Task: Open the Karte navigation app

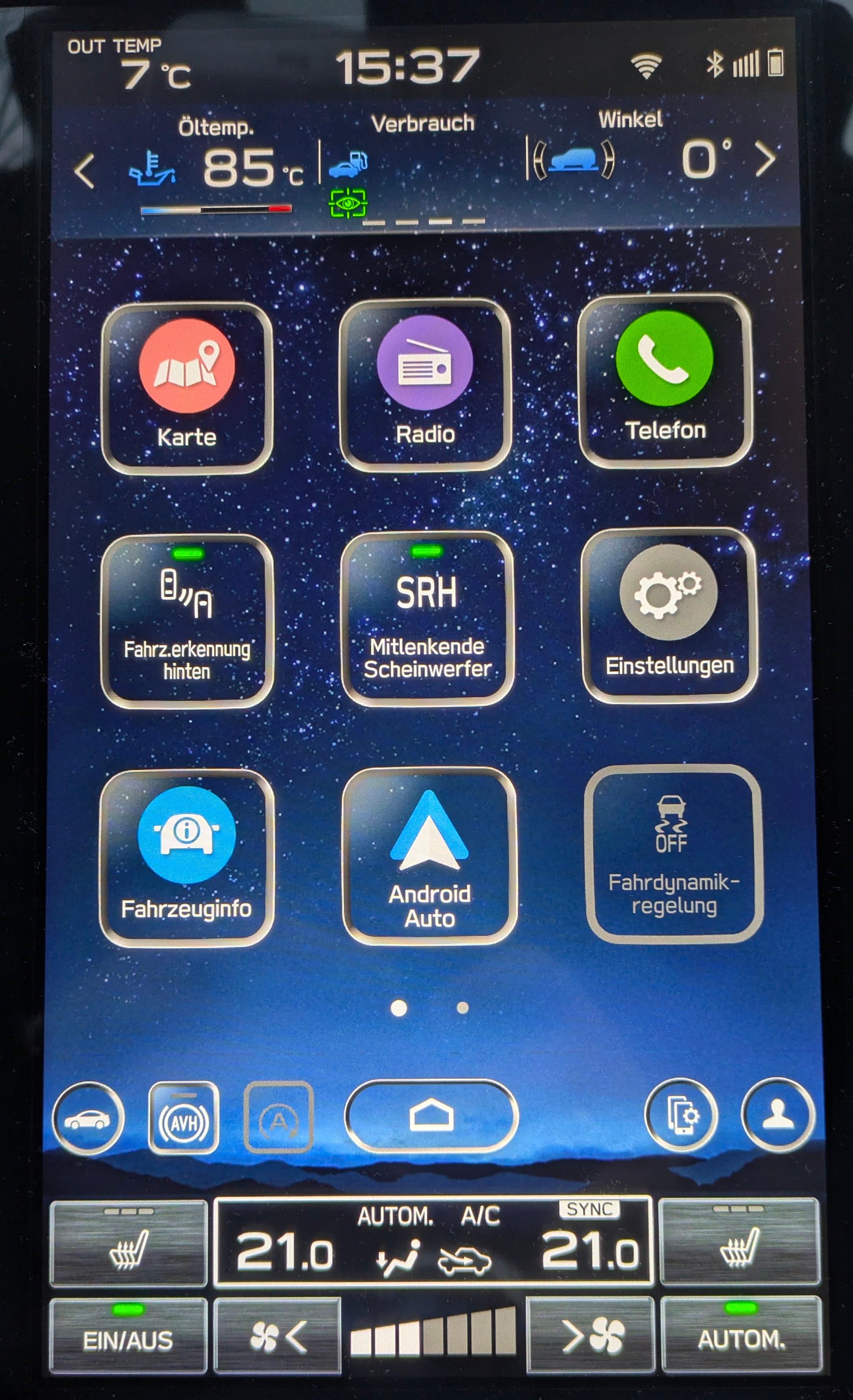Action: pos(187,388)
